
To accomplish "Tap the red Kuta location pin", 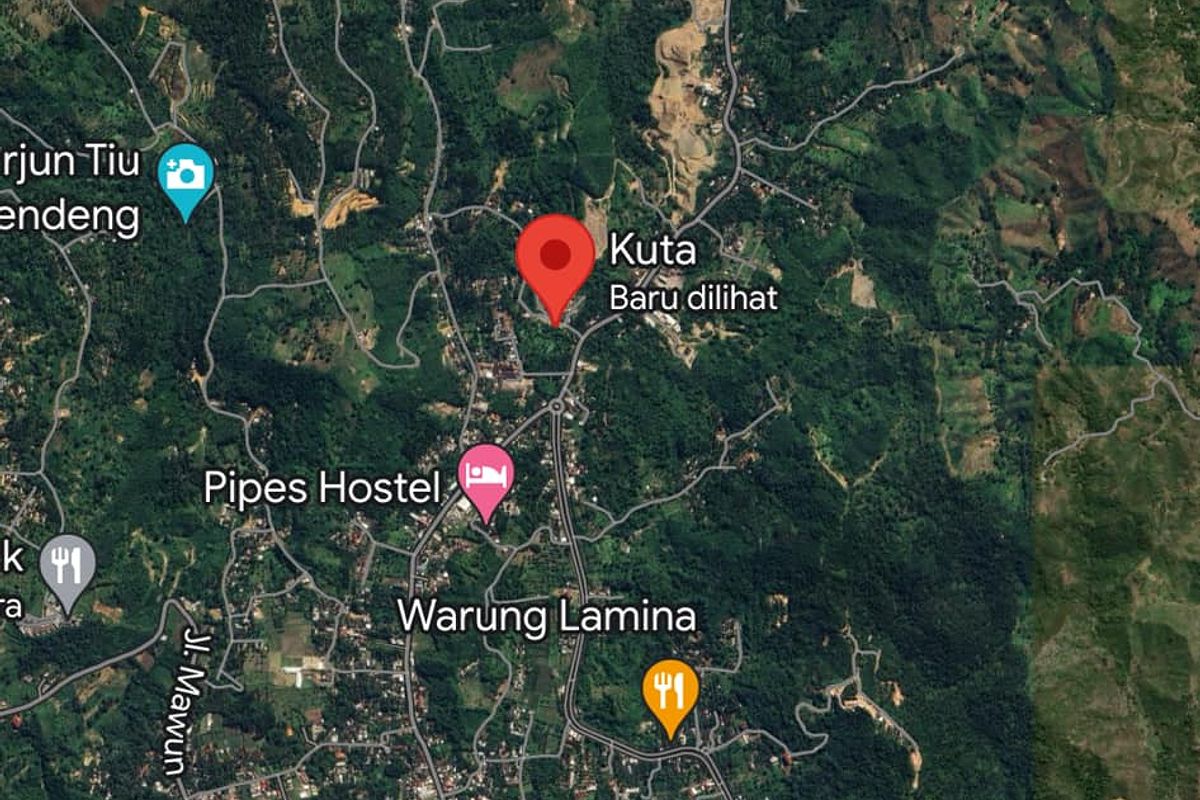I will [x=555, y=258].
